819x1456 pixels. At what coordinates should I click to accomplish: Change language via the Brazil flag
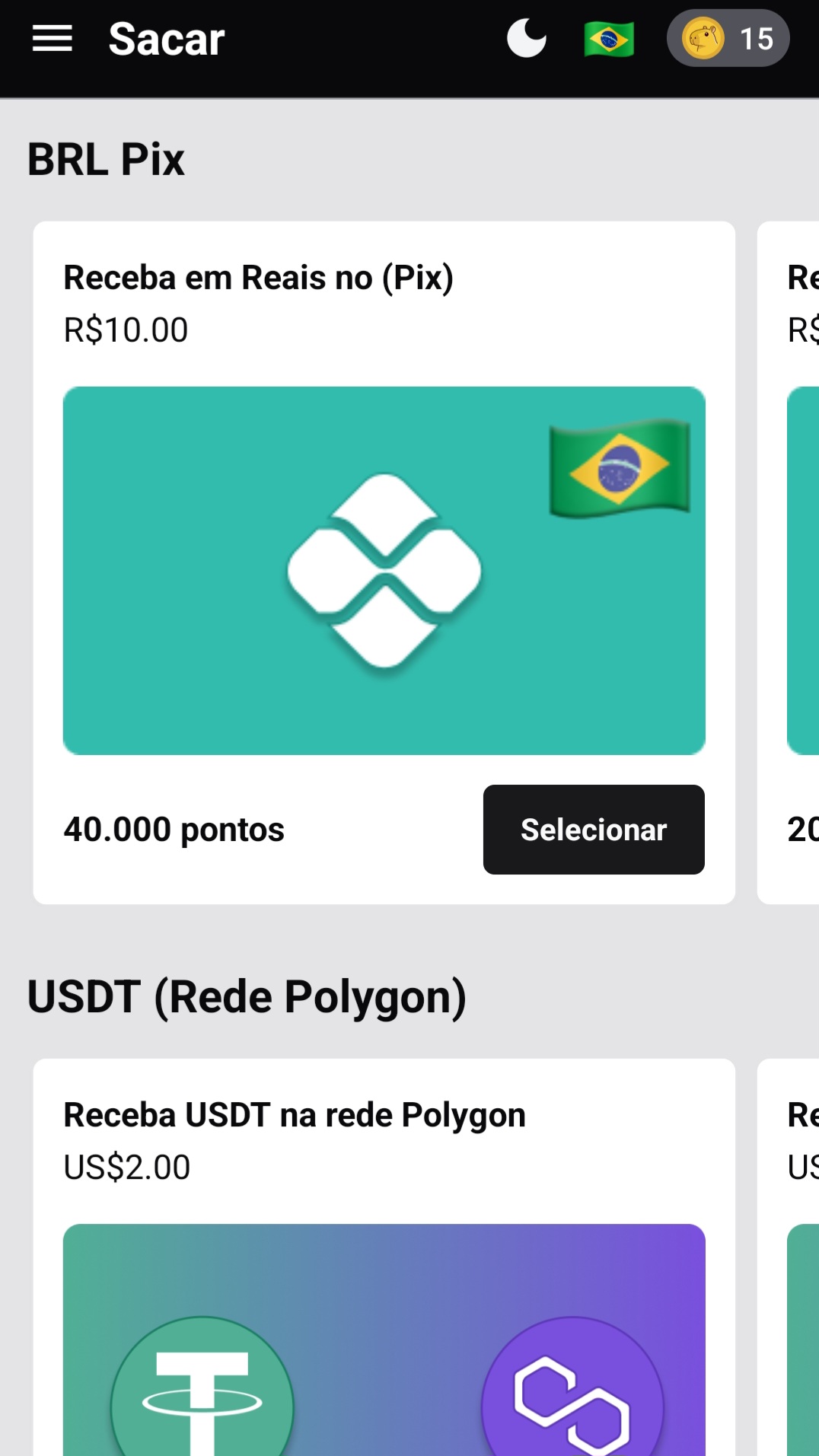click(609, 39)
